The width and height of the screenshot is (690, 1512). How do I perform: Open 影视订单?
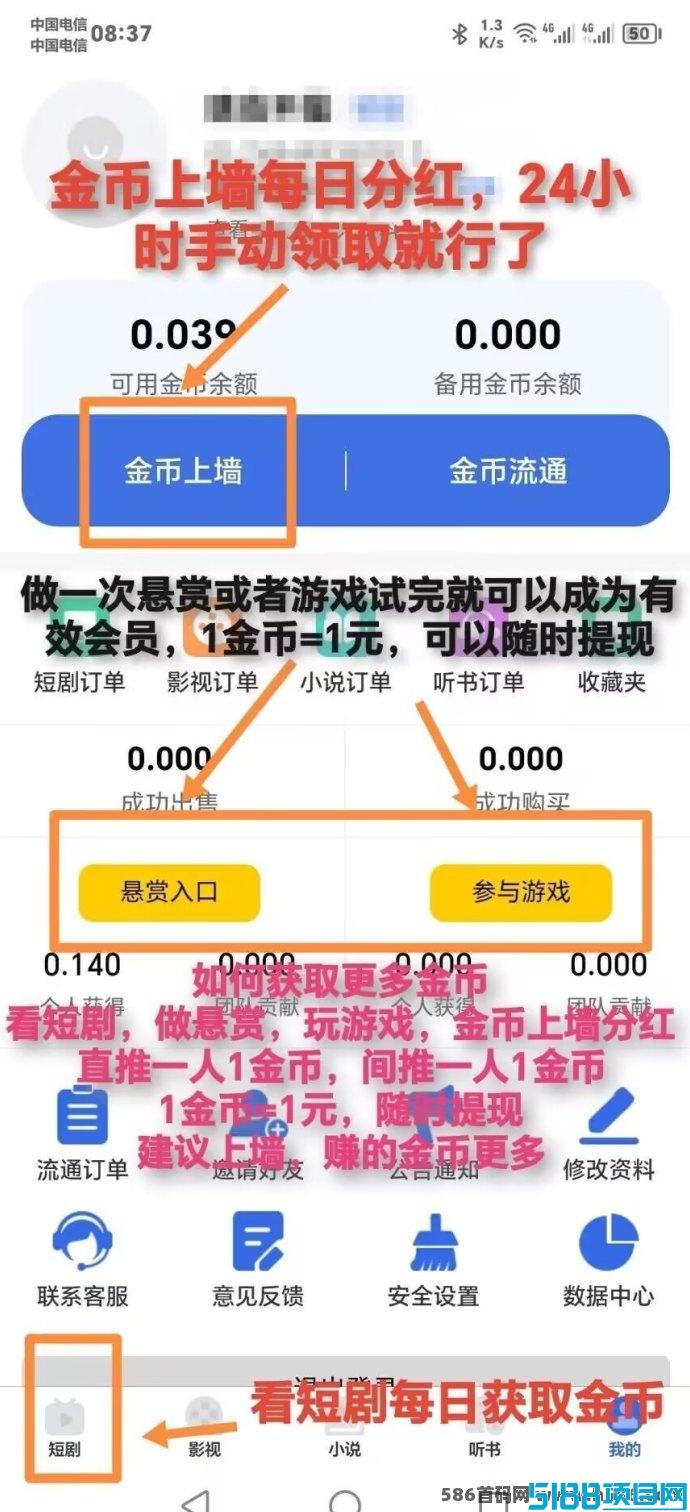pos(212,682)
